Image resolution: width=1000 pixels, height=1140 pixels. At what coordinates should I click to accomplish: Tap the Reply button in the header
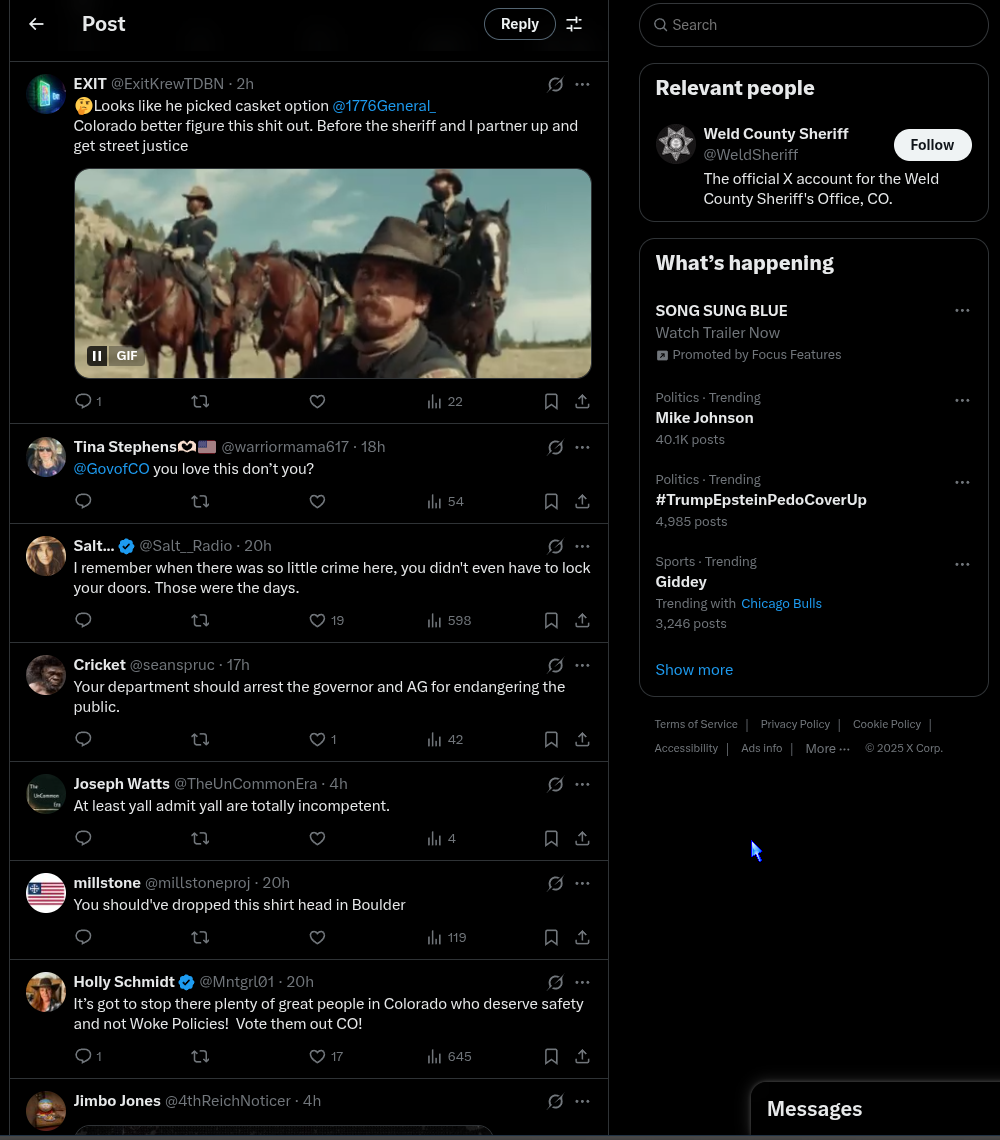(x=519, y=24)
